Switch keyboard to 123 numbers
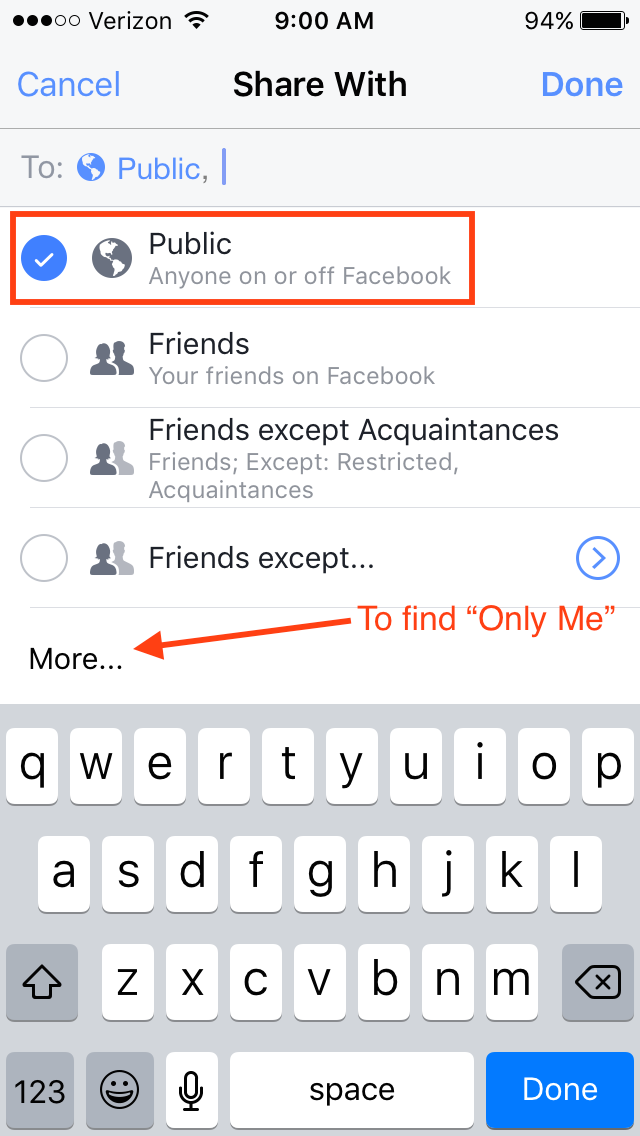 (x=40, y=1091)
